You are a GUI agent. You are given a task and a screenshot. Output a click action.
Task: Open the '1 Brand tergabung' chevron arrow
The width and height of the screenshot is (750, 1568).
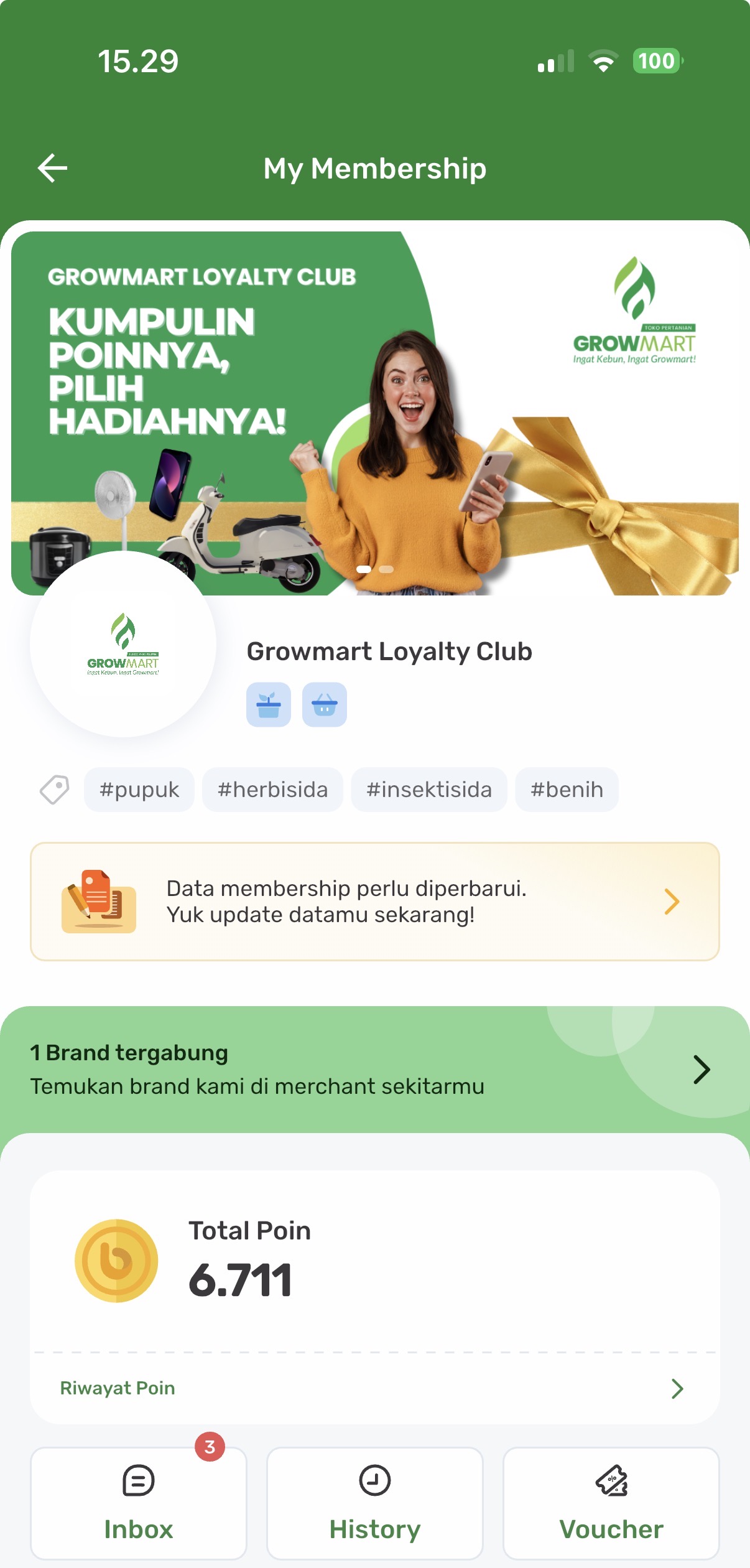[702, 1068]
